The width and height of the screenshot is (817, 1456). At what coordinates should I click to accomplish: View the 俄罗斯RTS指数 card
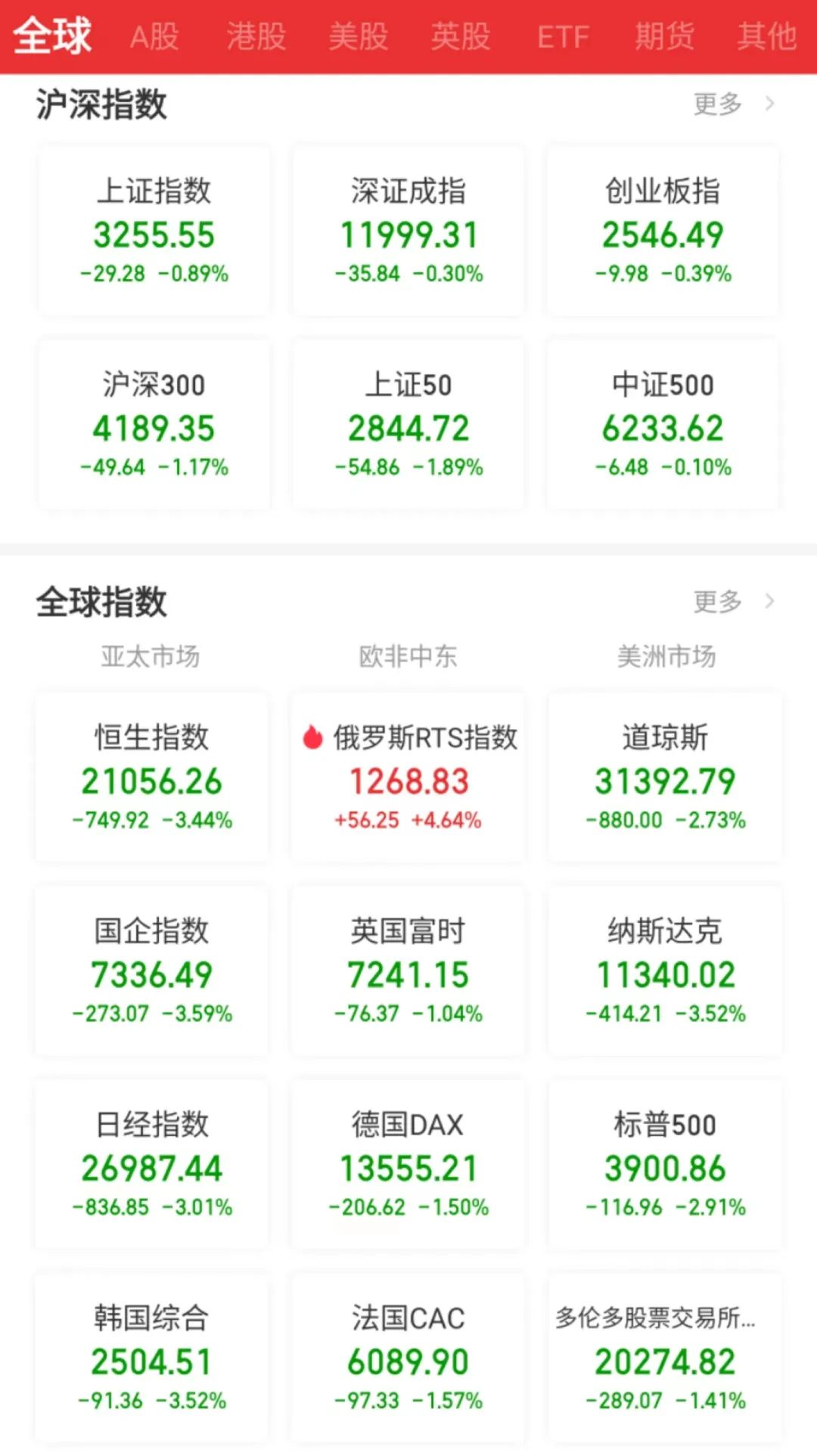click(x=408, y=778)
